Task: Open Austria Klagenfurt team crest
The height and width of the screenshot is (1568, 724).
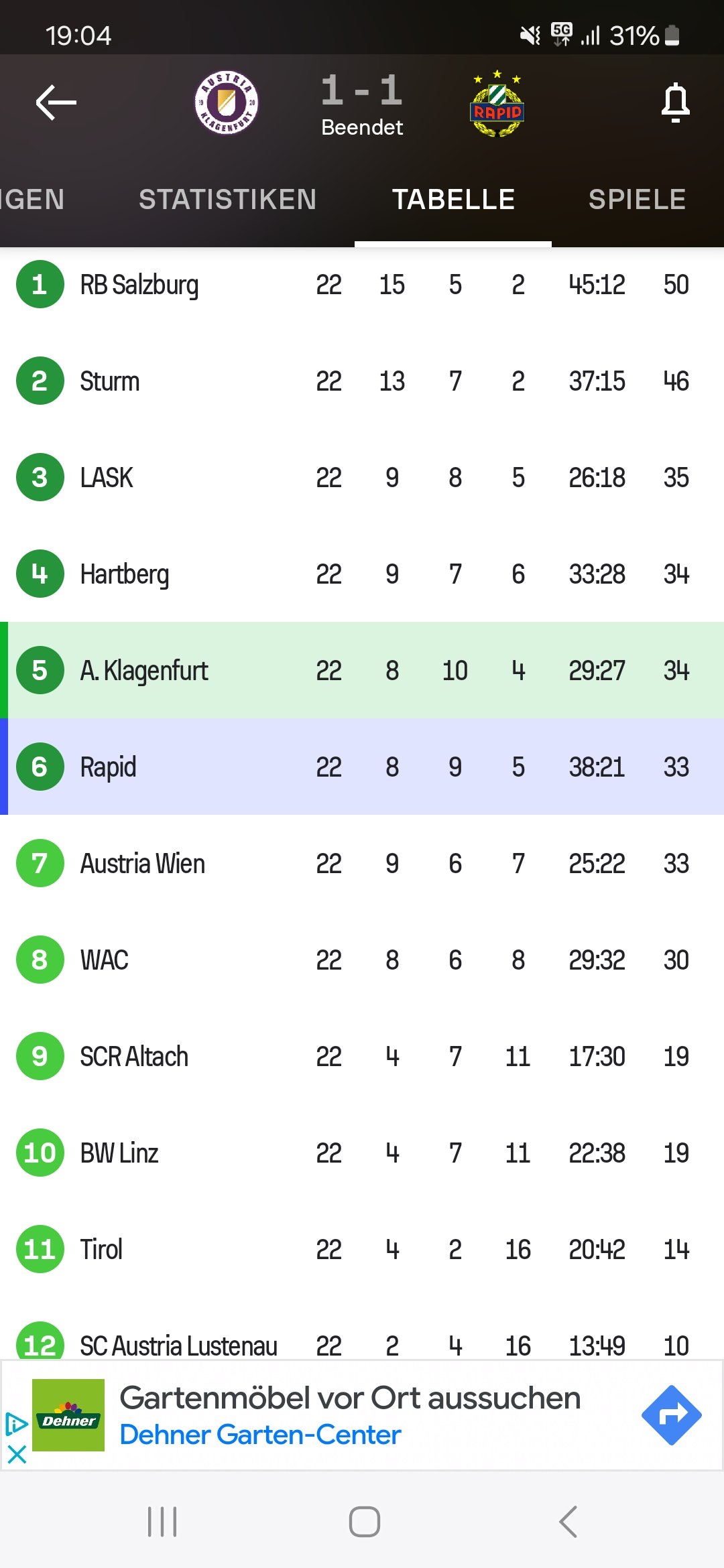Action: (x=227, y=103)
